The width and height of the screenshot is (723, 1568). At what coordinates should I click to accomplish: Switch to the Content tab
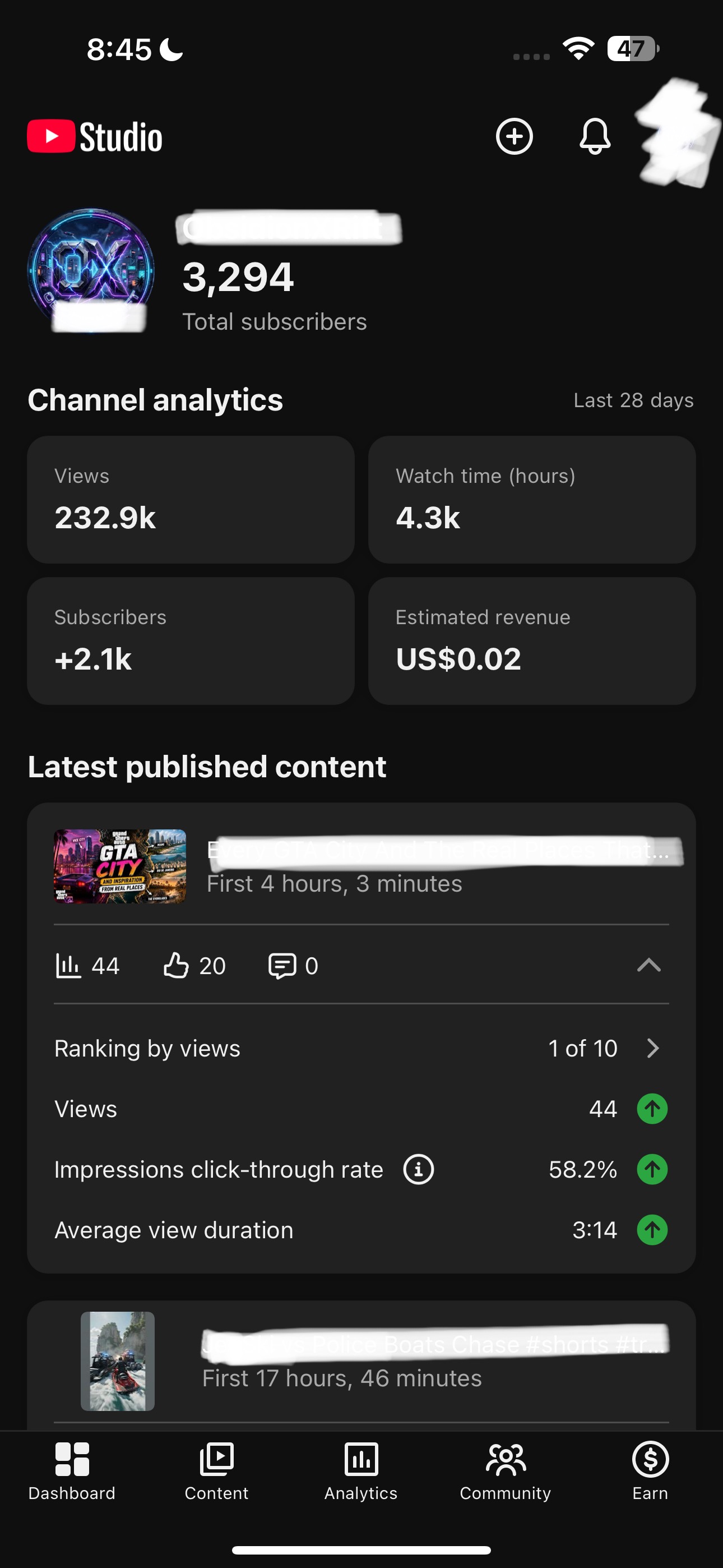pyautogui.click(x=217, y=1471)
